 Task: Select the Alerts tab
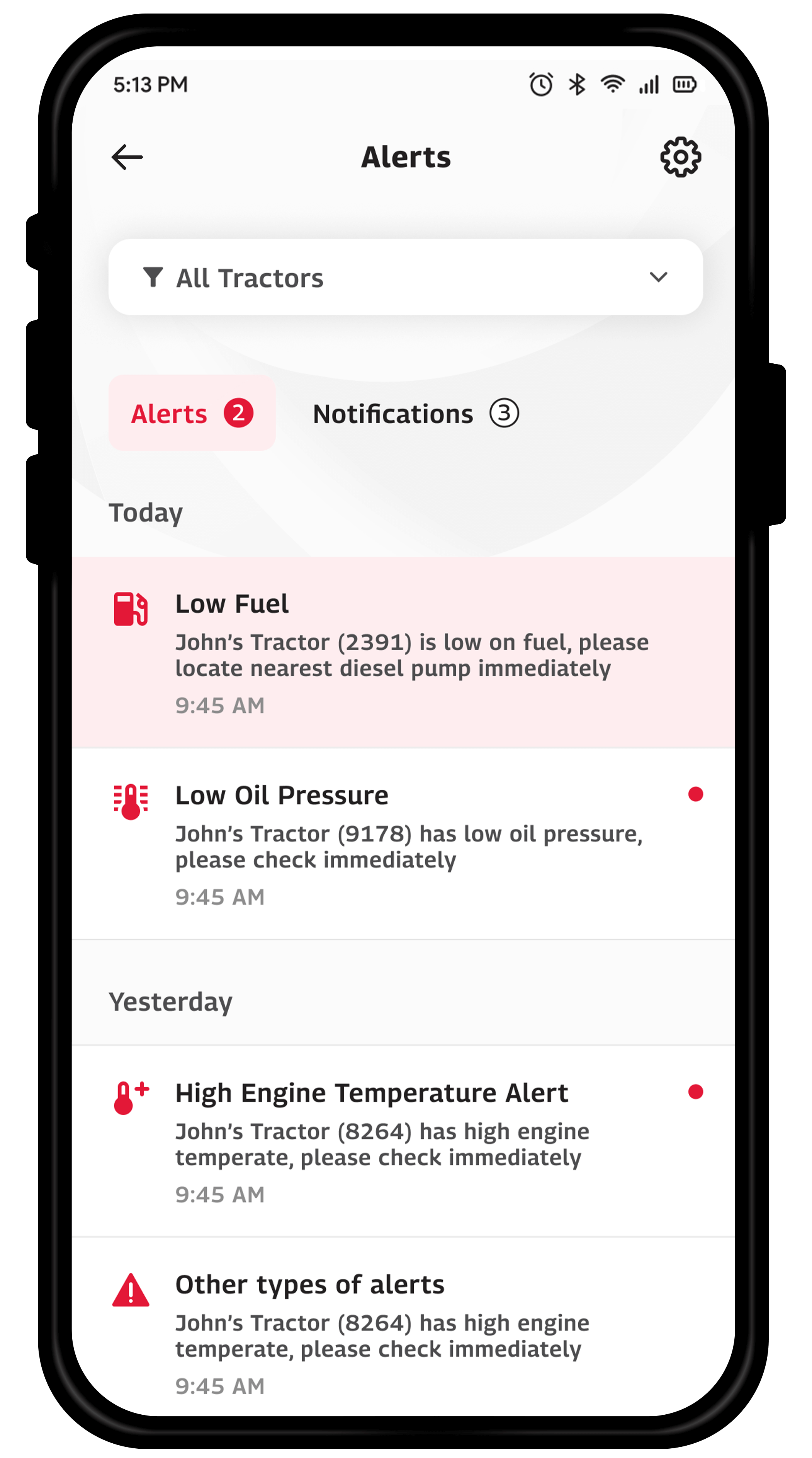pos(192,413)
